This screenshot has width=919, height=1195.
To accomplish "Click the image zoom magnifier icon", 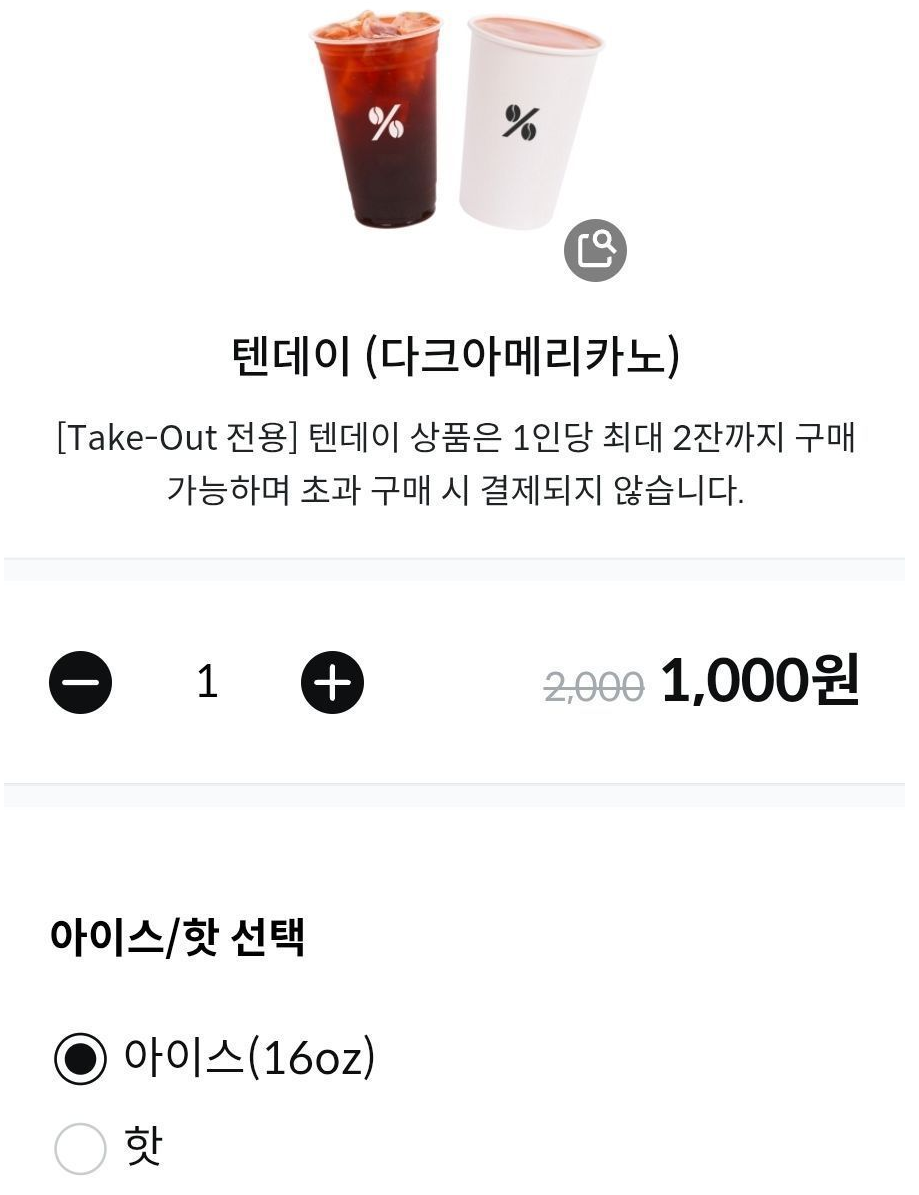I will pyautogui.click(x=597, y=251).
